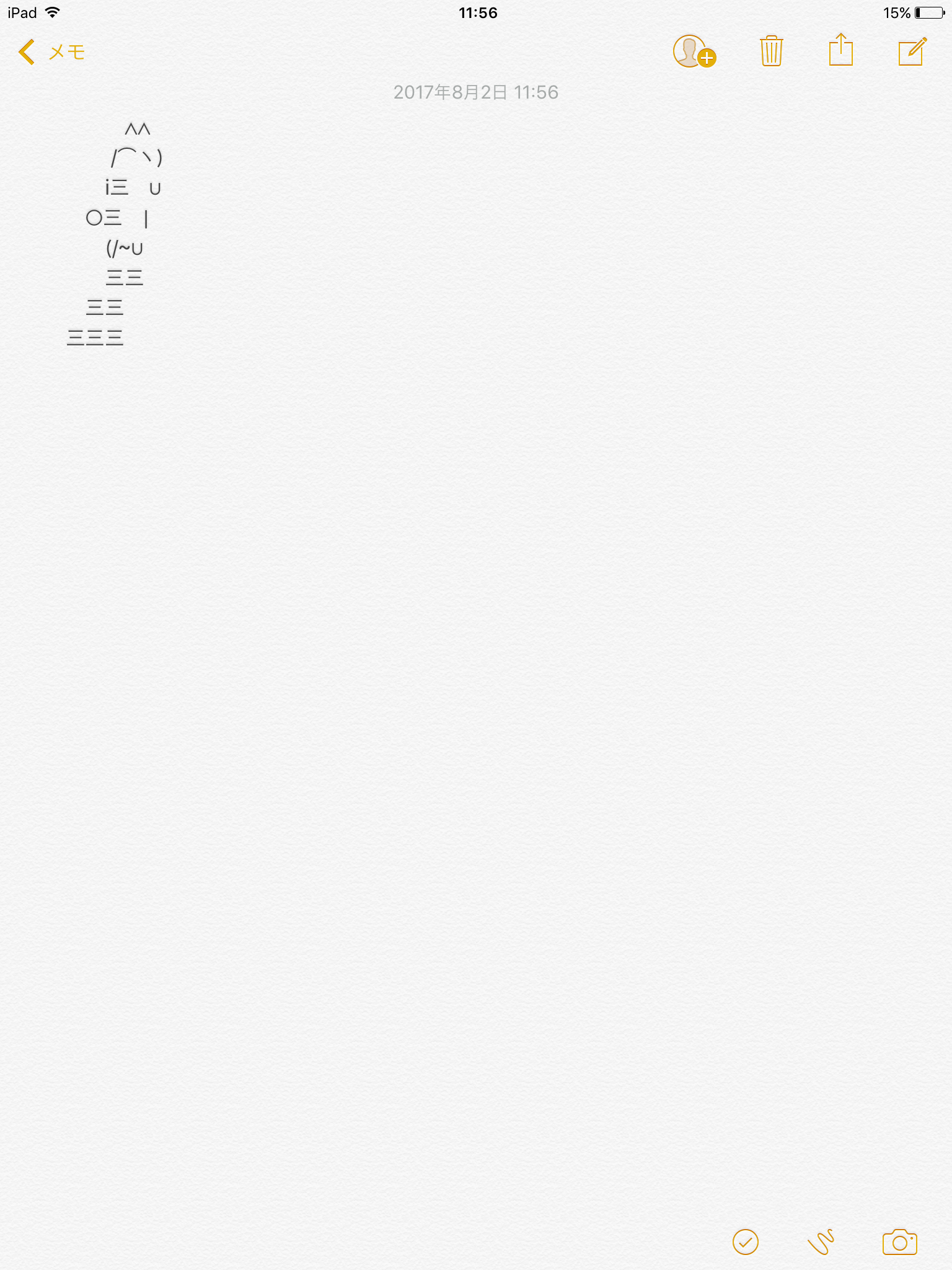
Task: Add people to this note
Action: [x=694, y=51]
